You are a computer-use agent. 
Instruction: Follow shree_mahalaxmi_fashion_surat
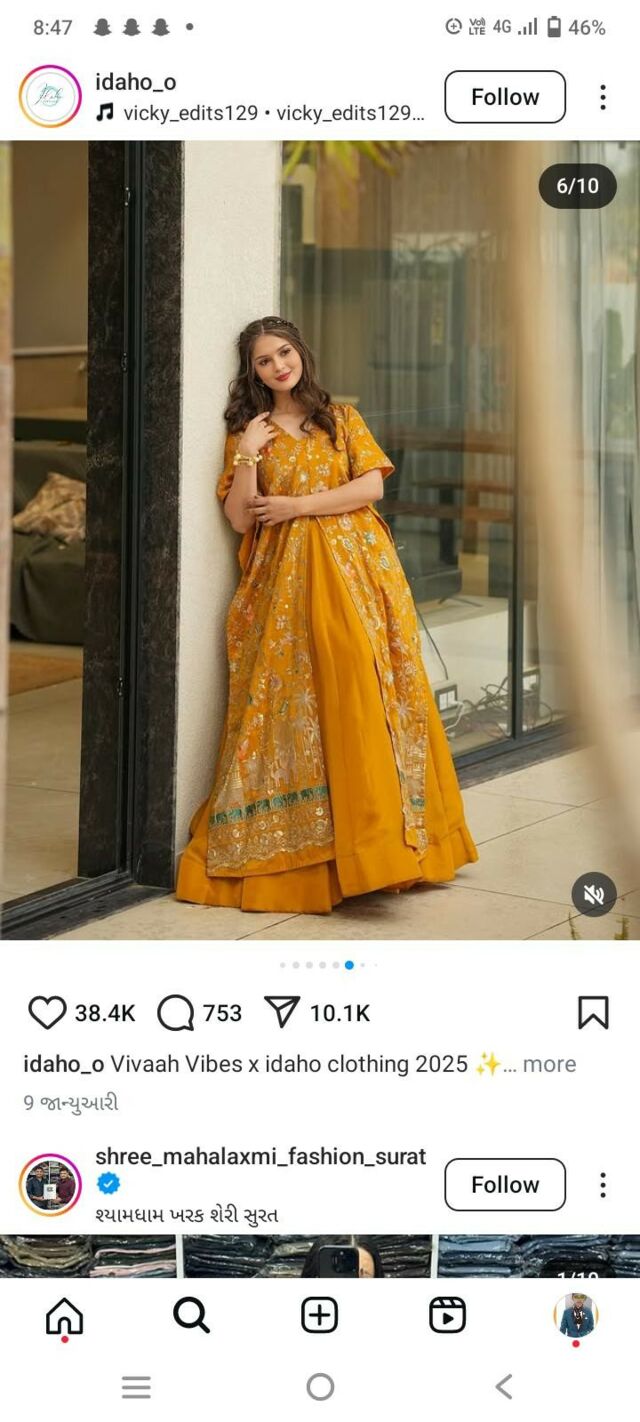[504, 1184]
